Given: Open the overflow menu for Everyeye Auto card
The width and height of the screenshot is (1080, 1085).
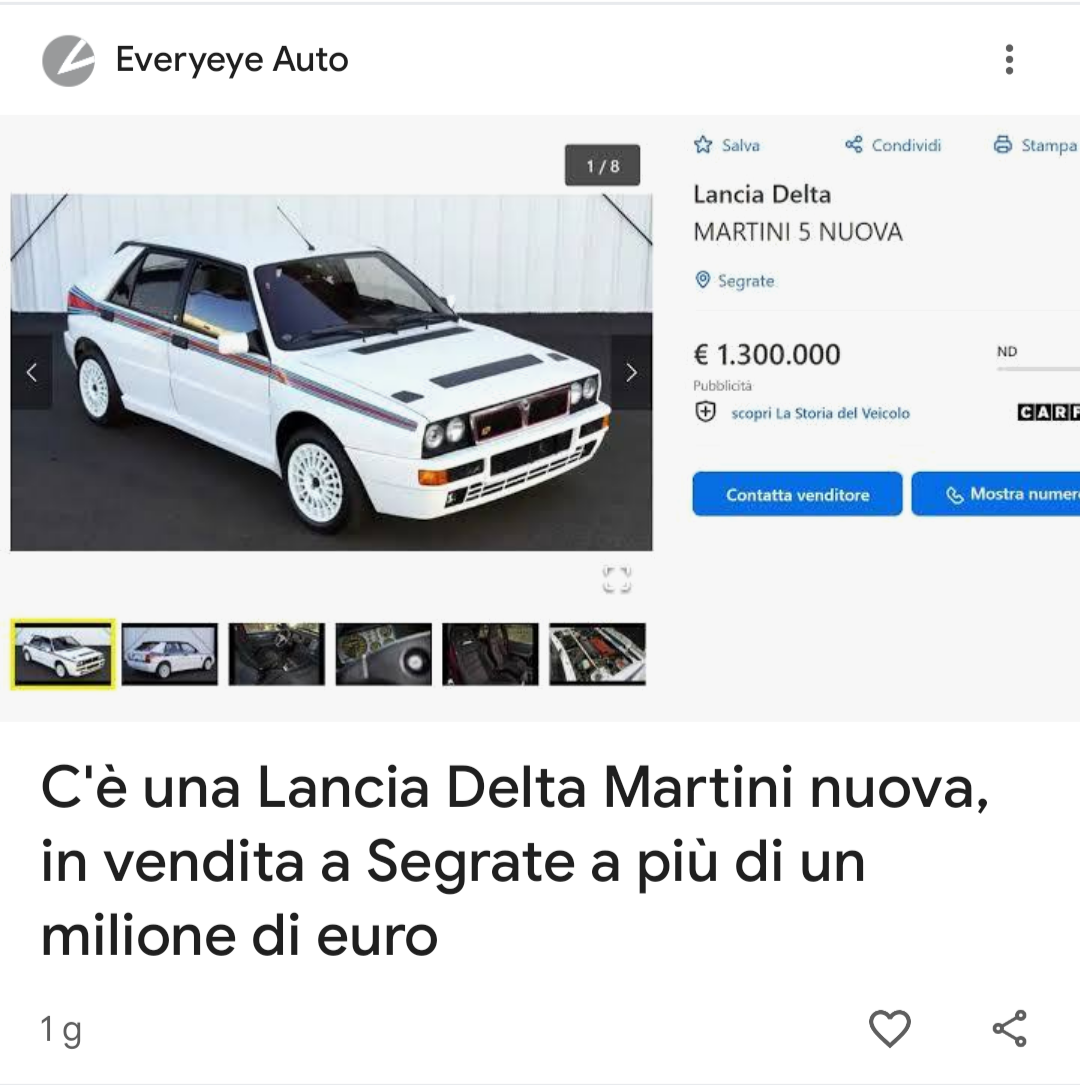Looking at the screenshot, I should coord(1009,60).
